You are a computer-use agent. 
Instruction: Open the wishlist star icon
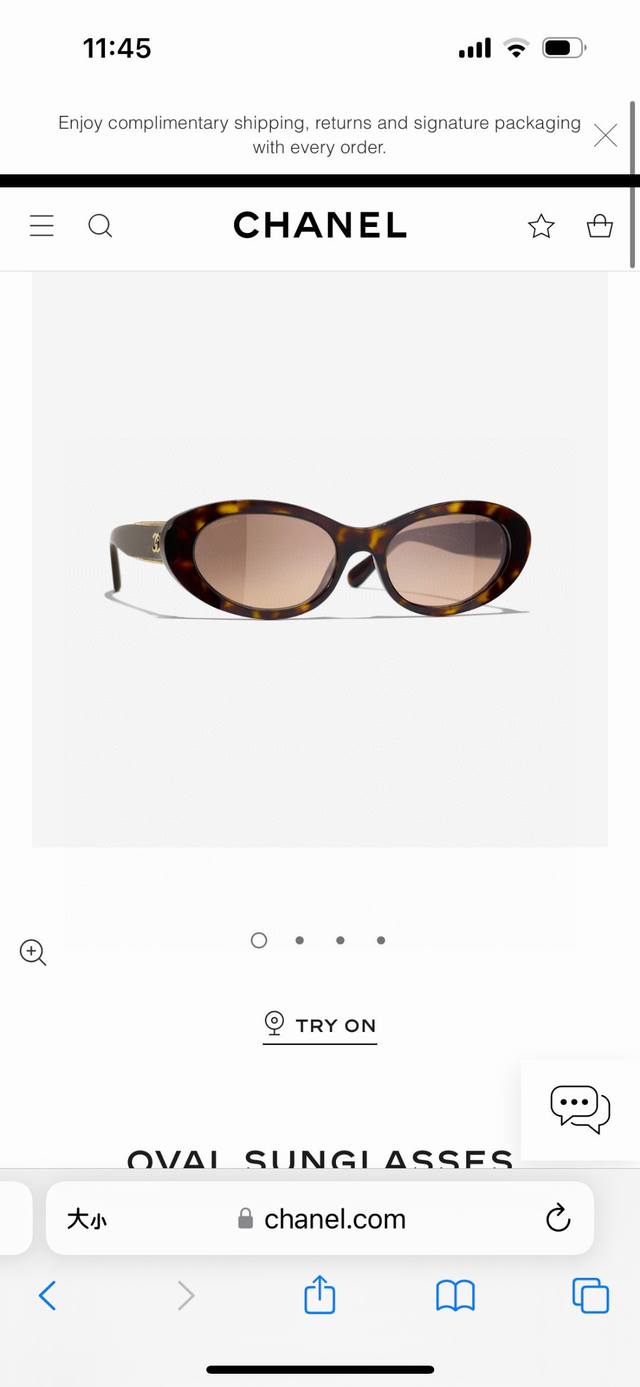coord(541,226)
